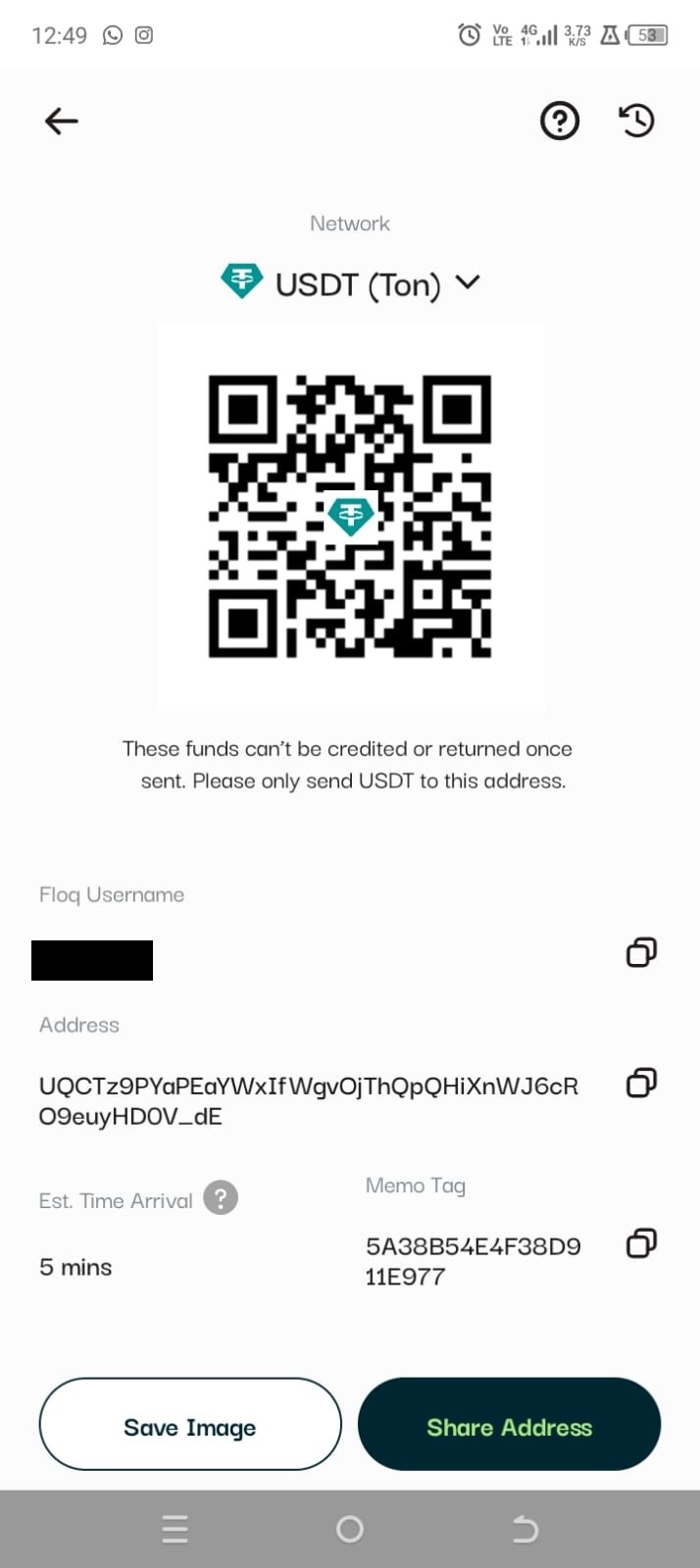Open the deposit history clock icon
The height and width of the screenshot is (1568, 700).
coord(636,122)
